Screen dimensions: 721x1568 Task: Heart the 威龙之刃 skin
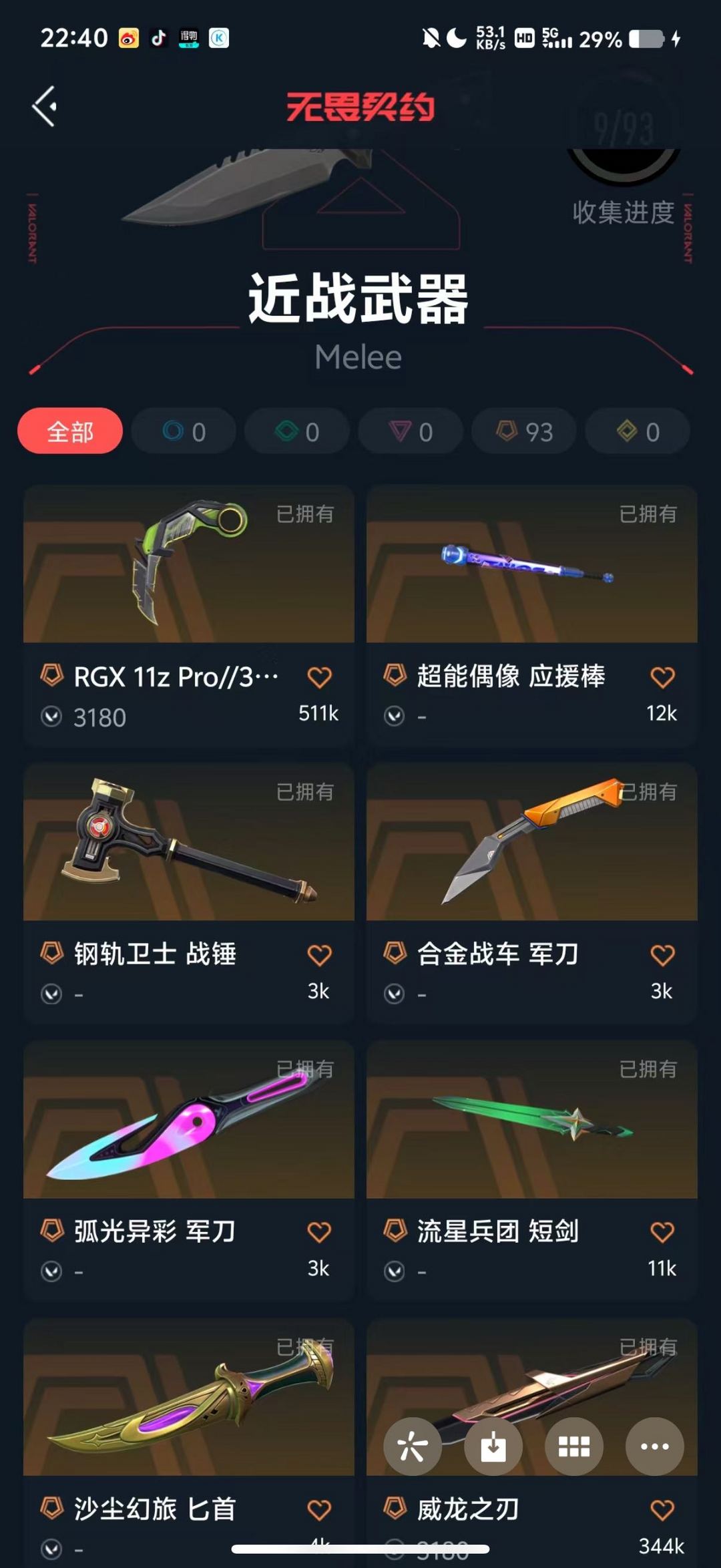point(662,1510)
